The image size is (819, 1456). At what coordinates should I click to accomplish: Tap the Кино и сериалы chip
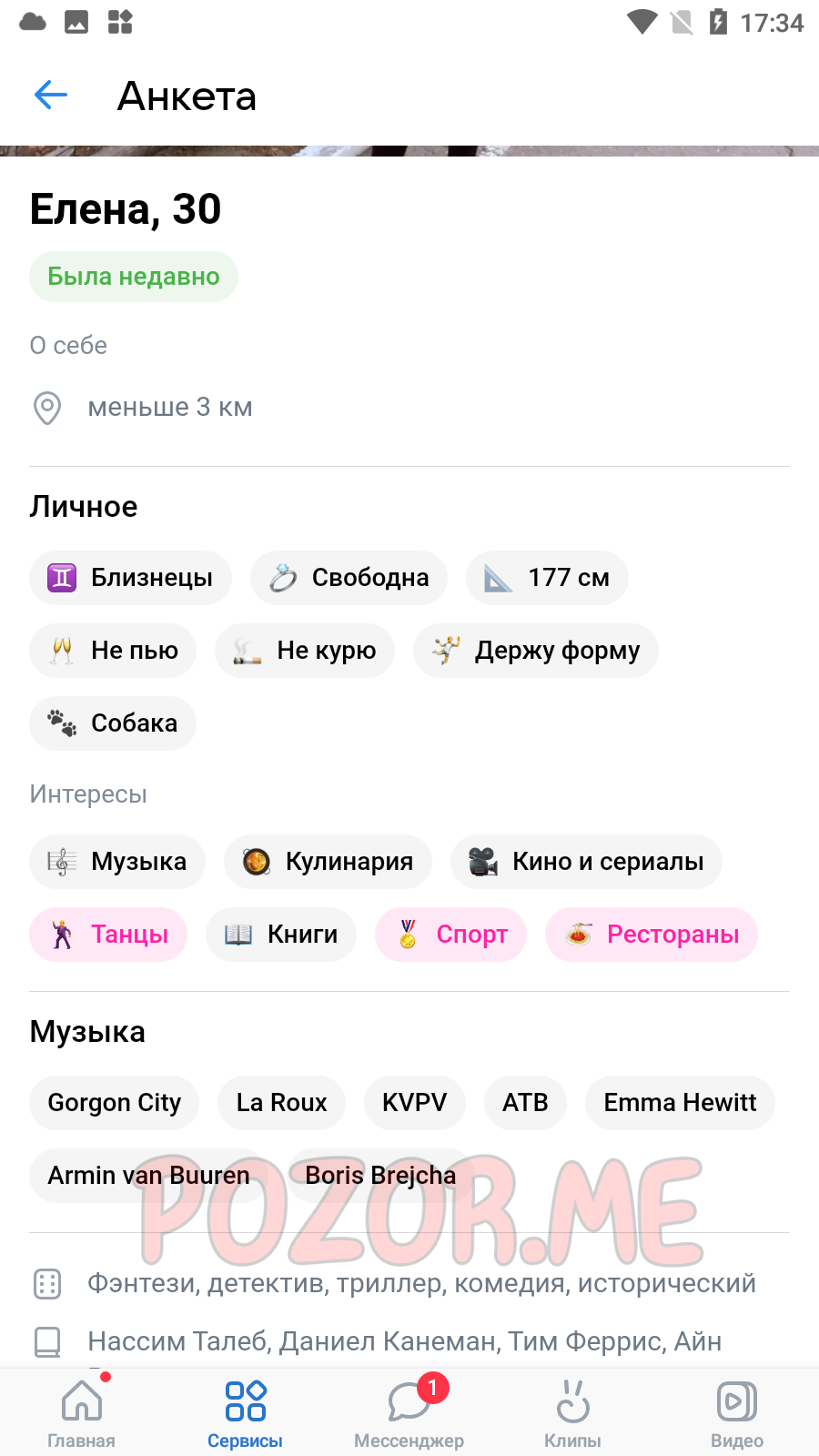click(x=586, y=862)
